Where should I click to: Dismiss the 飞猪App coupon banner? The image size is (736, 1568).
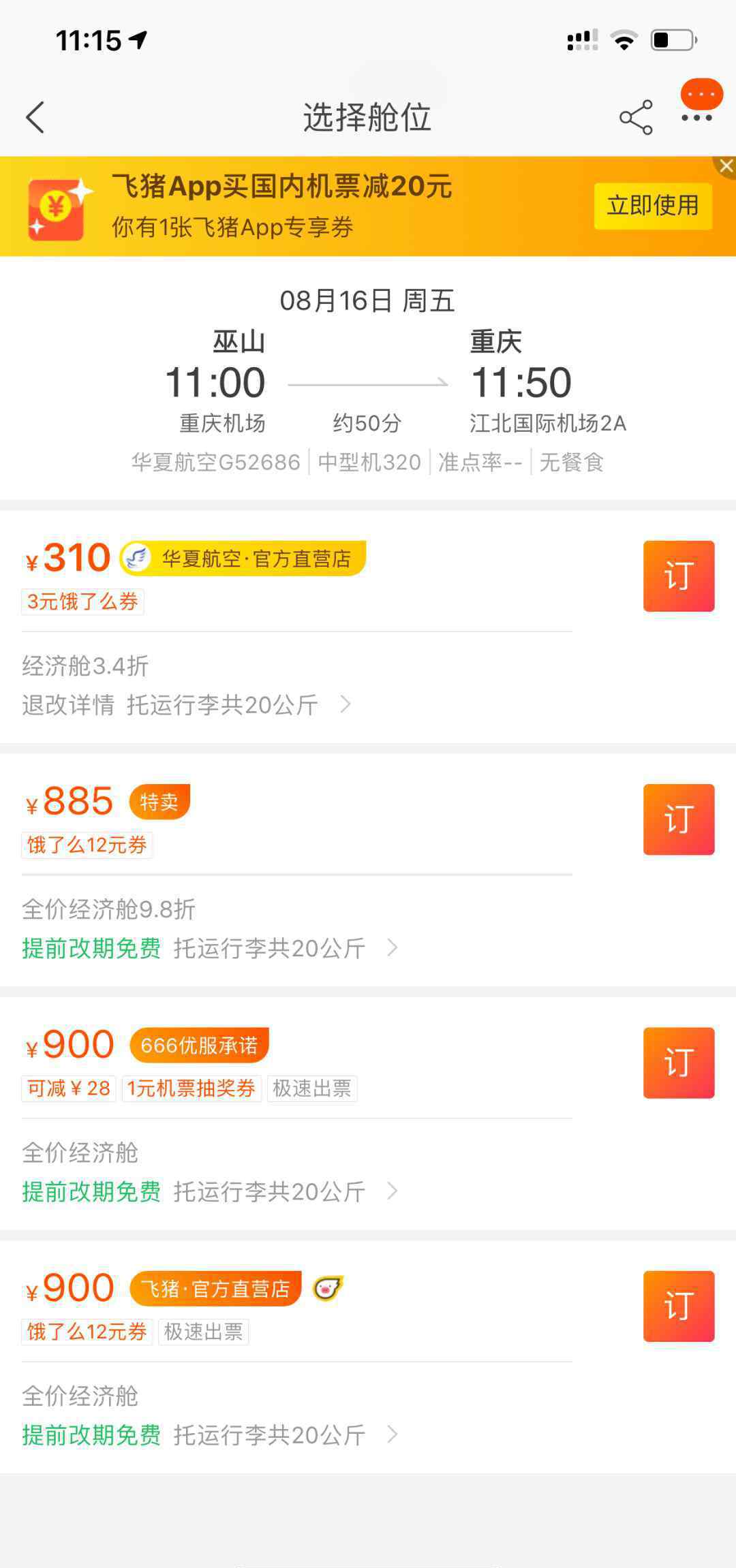click(726, 166)
